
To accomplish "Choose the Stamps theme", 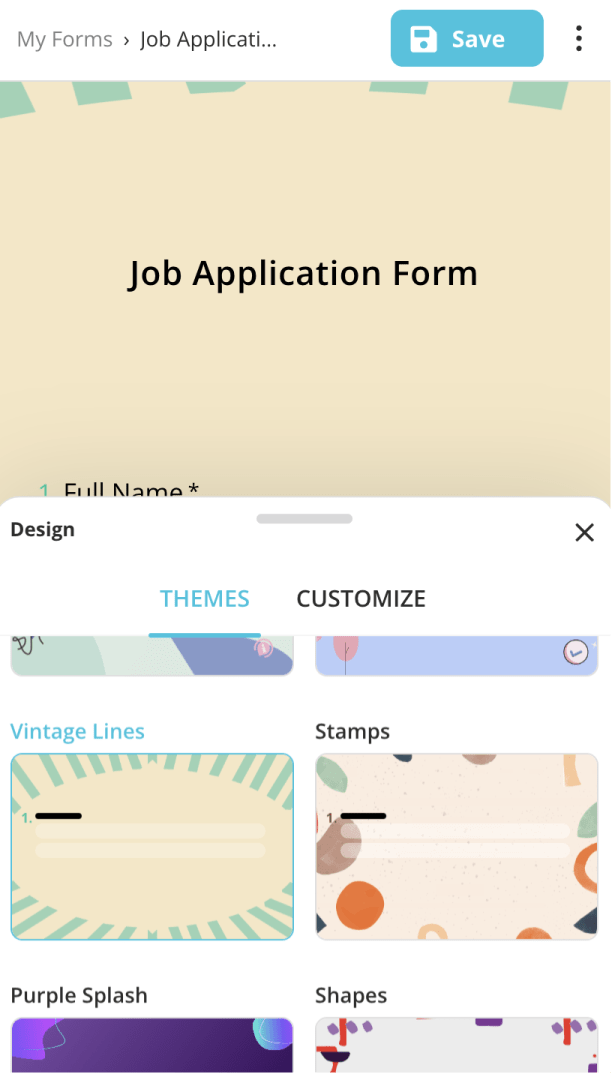I will click(x=456, y=846).
